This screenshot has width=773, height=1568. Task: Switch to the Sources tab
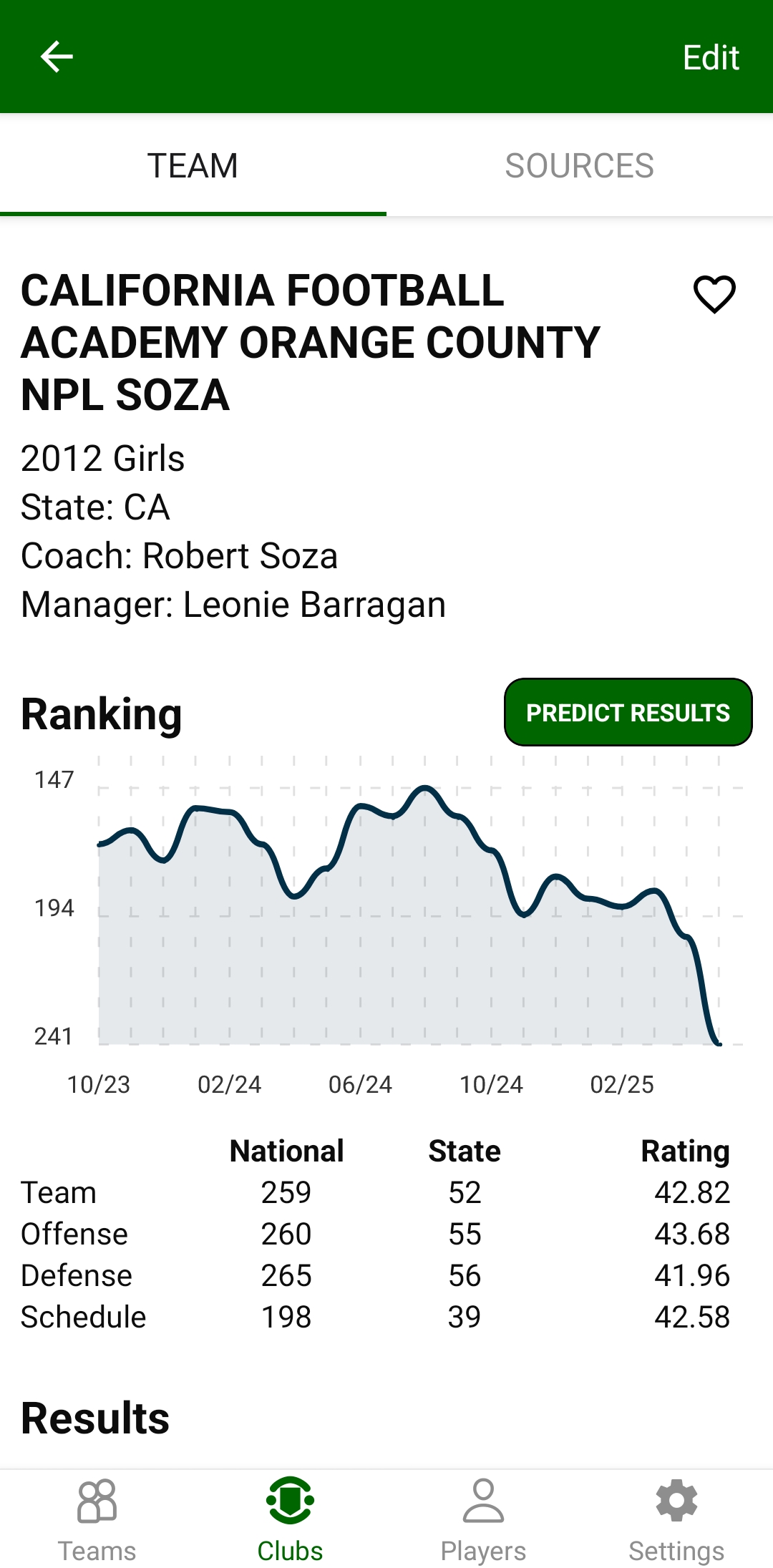click(x=579, y=166)
